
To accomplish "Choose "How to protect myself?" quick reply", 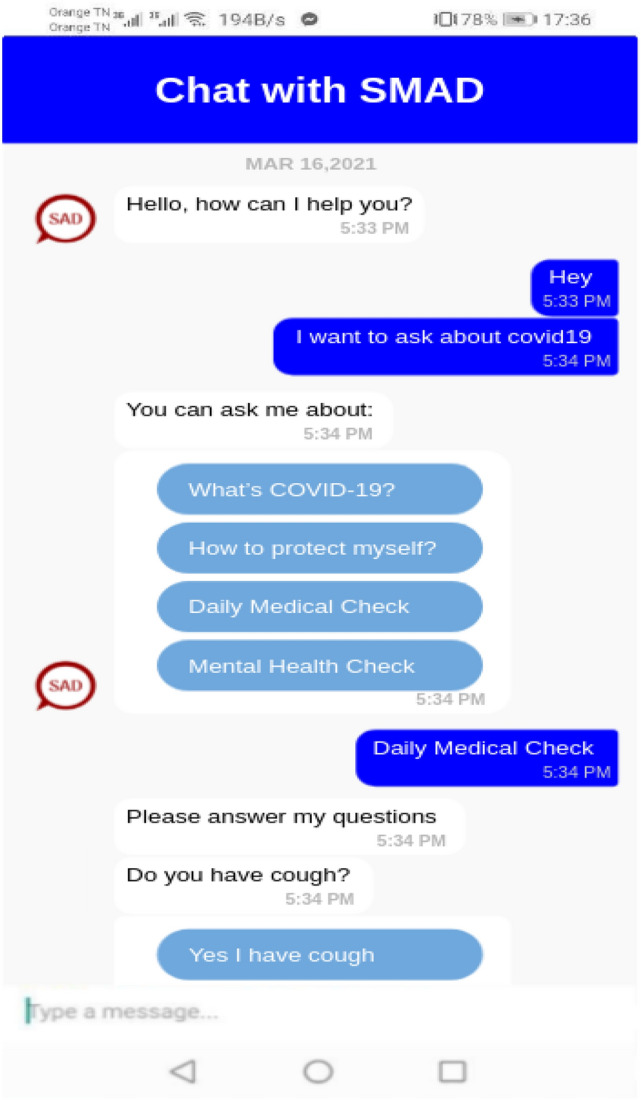I will coord(319,548).
